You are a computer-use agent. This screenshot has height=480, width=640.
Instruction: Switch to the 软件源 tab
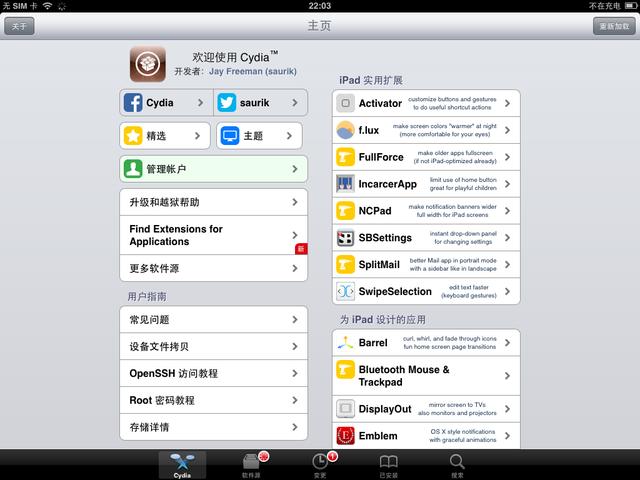pos(251,465)
